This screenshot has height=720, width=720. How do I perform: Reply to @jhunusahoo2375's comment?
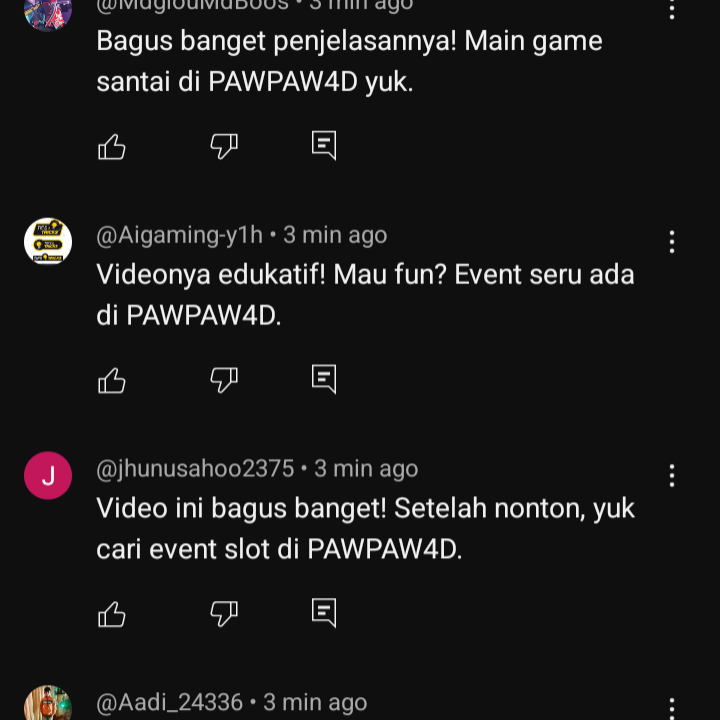[324, 612]
